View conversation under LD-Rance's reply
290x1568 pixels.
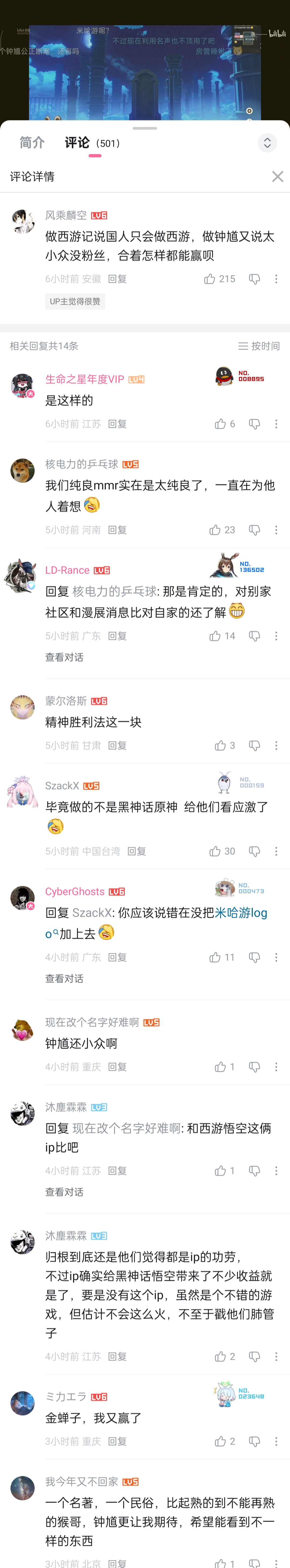tap(64, 657)
